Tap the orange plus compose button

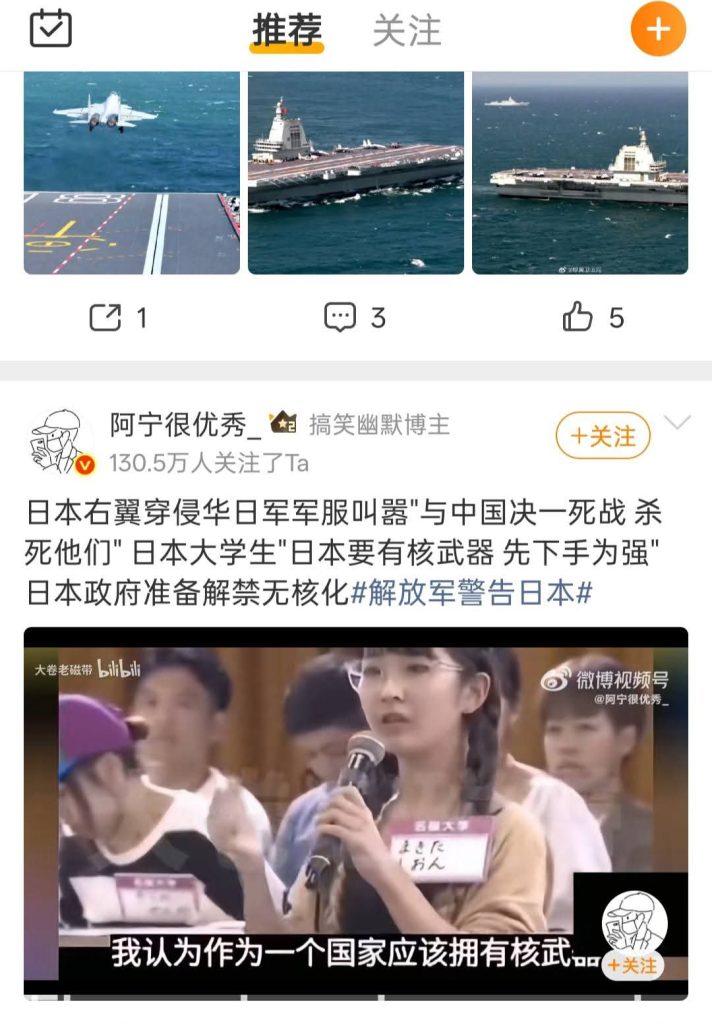tap(658, 29)
